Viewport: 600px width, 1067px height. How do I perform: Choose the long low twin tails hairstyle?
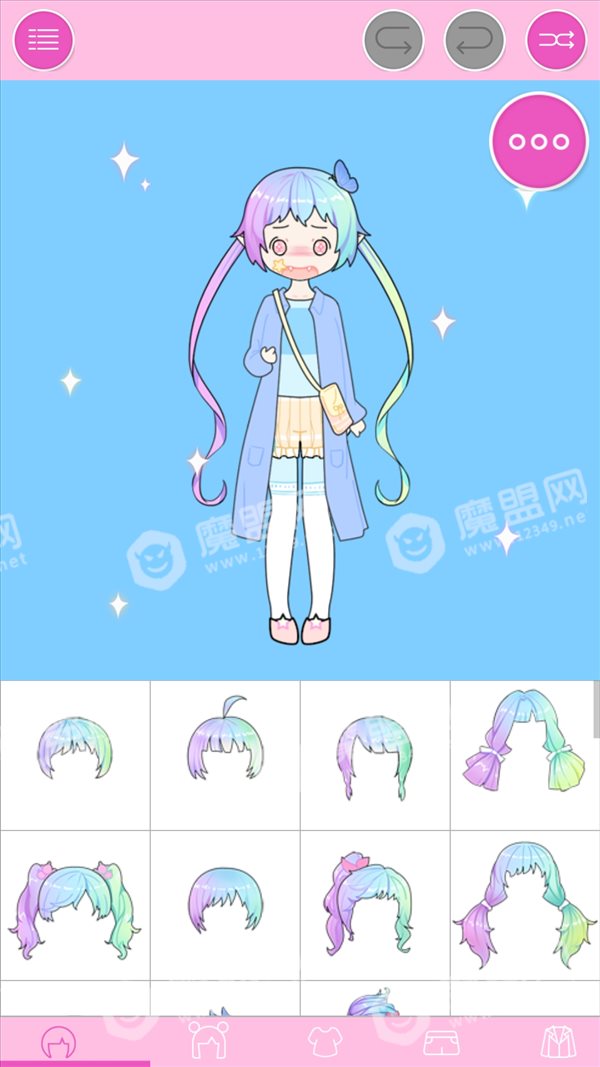point(524,906)
